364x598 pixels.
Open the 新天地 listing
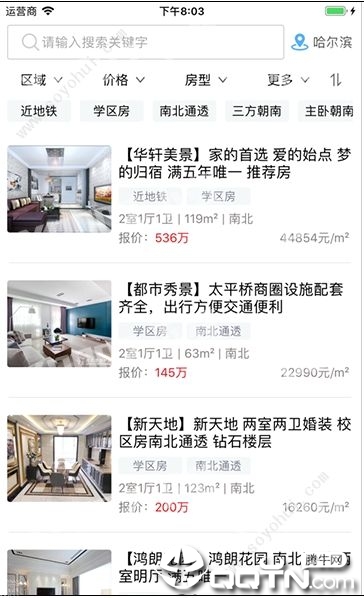(179, 465)
